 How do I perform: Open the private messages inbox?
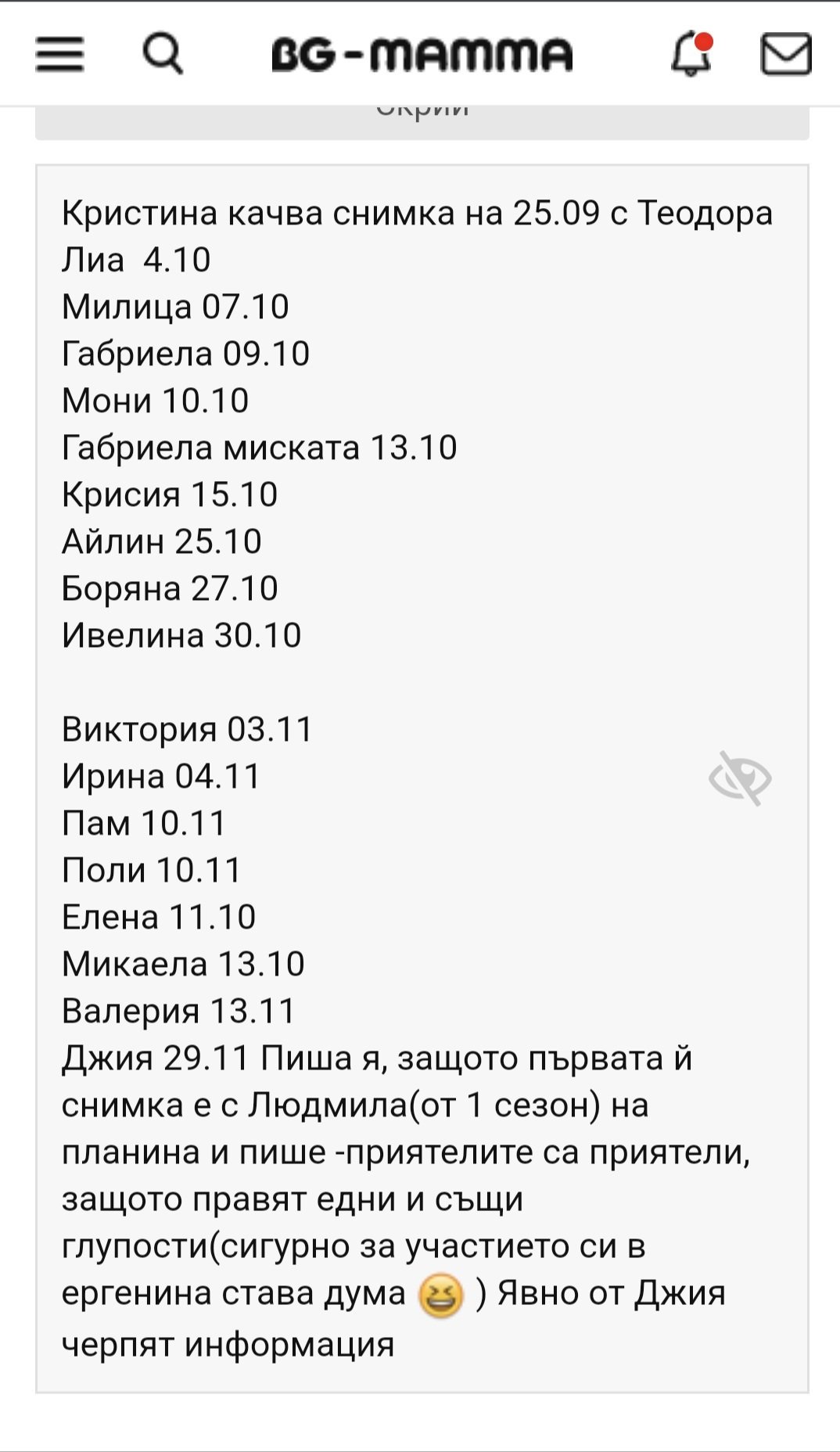[x=785, y=55]
